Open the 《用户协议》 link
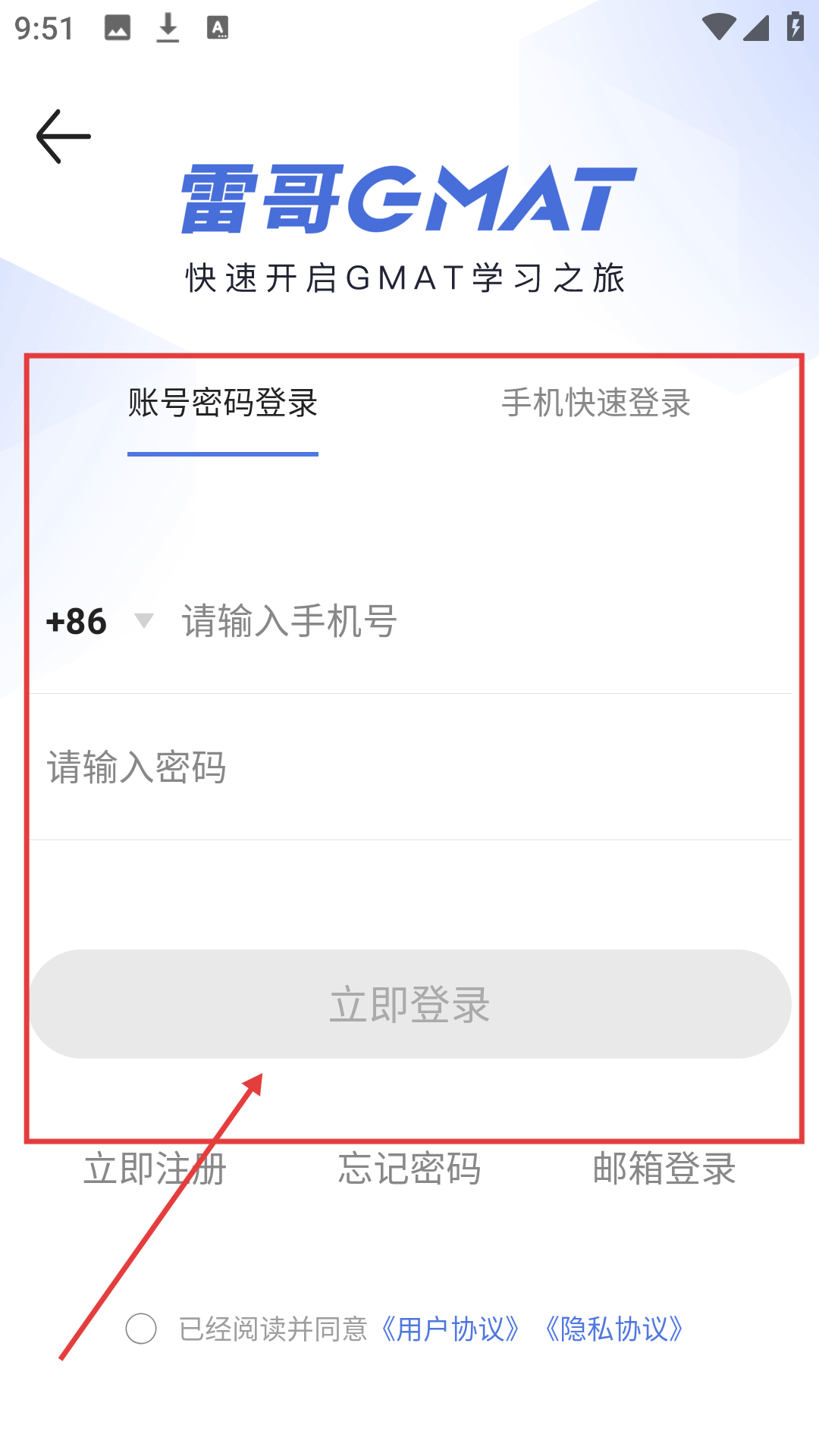 point(450,1329)
